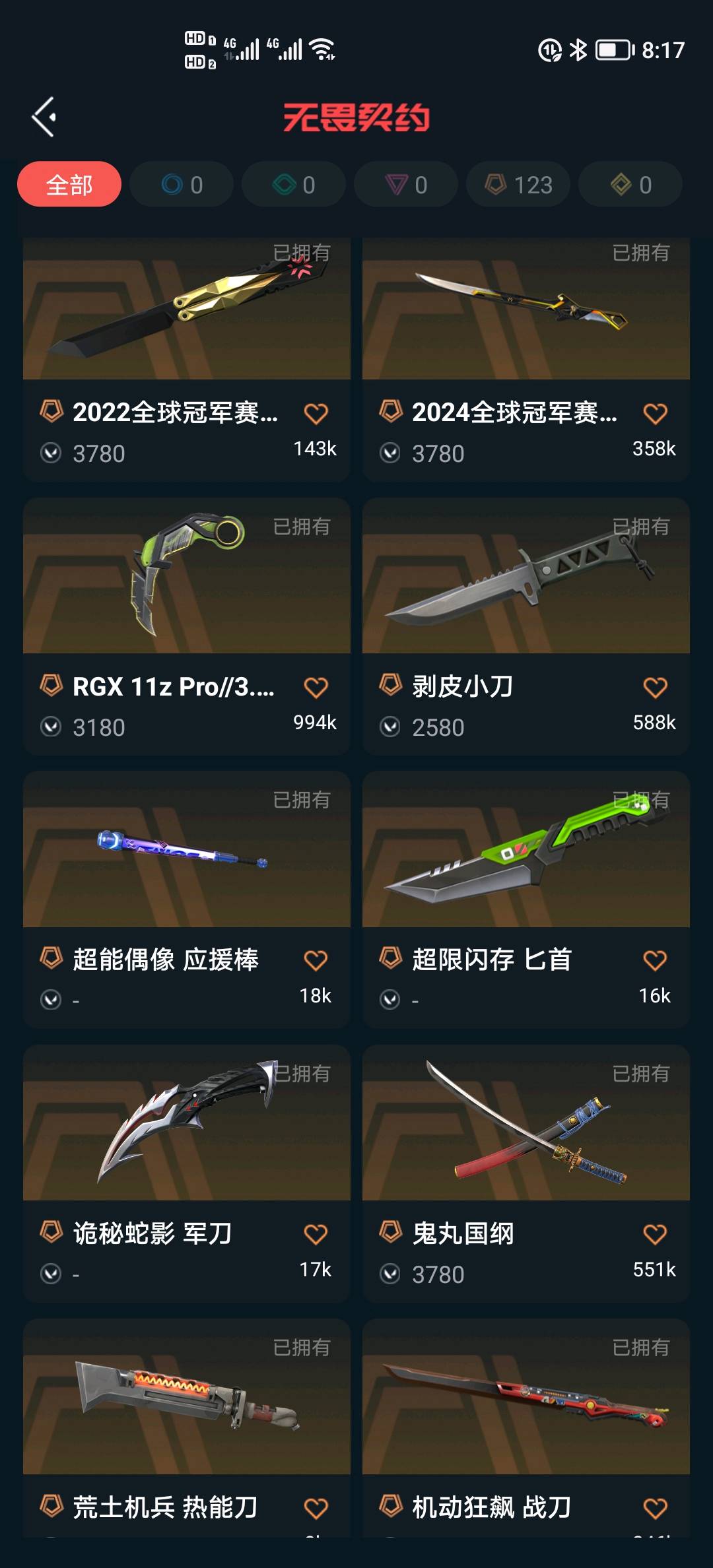The width and height of the screenshot is (713, 1568).
Task: Open the 机动狂飙 战刀 card
Action: tap(526, 1399)
